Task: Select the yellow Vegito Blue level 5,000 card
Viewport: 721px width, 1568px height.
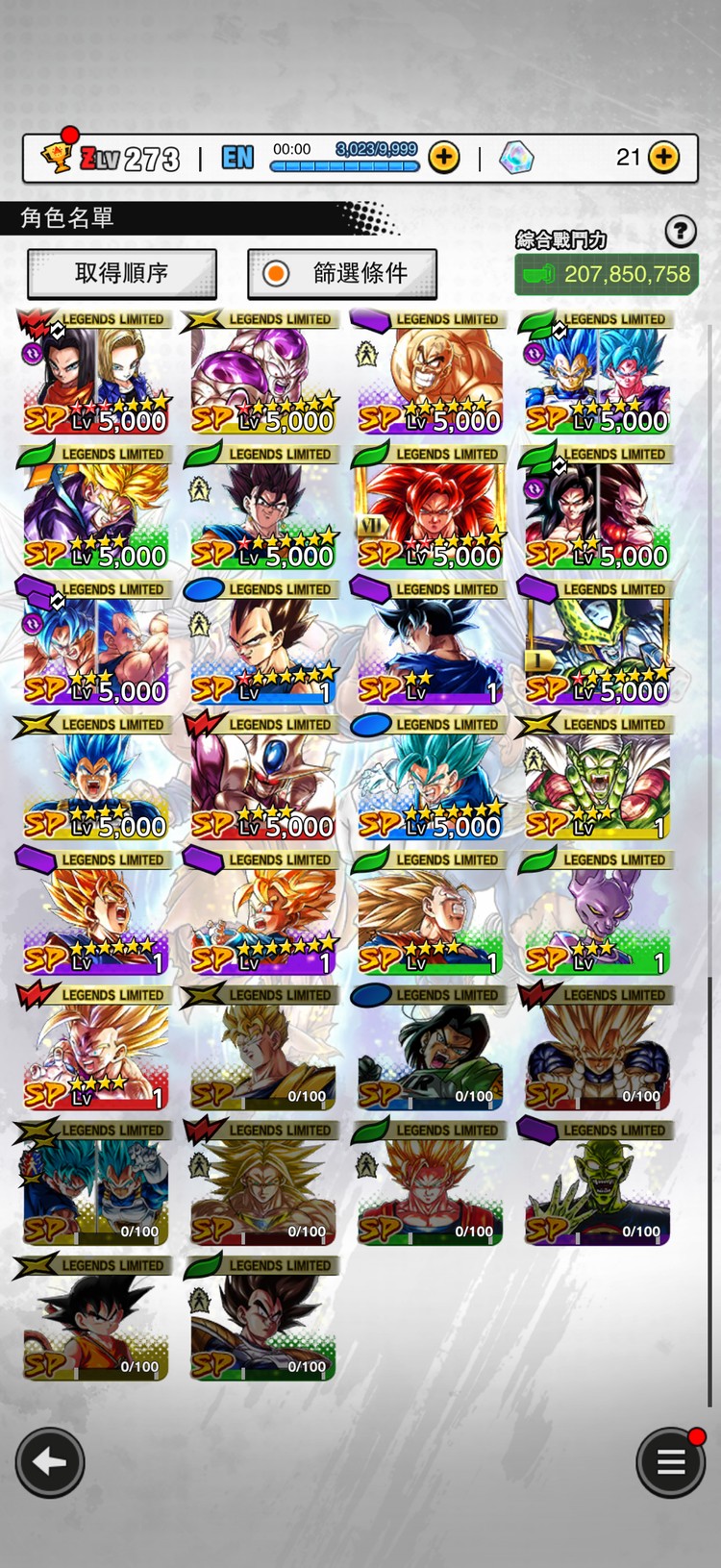Action: 95,781
